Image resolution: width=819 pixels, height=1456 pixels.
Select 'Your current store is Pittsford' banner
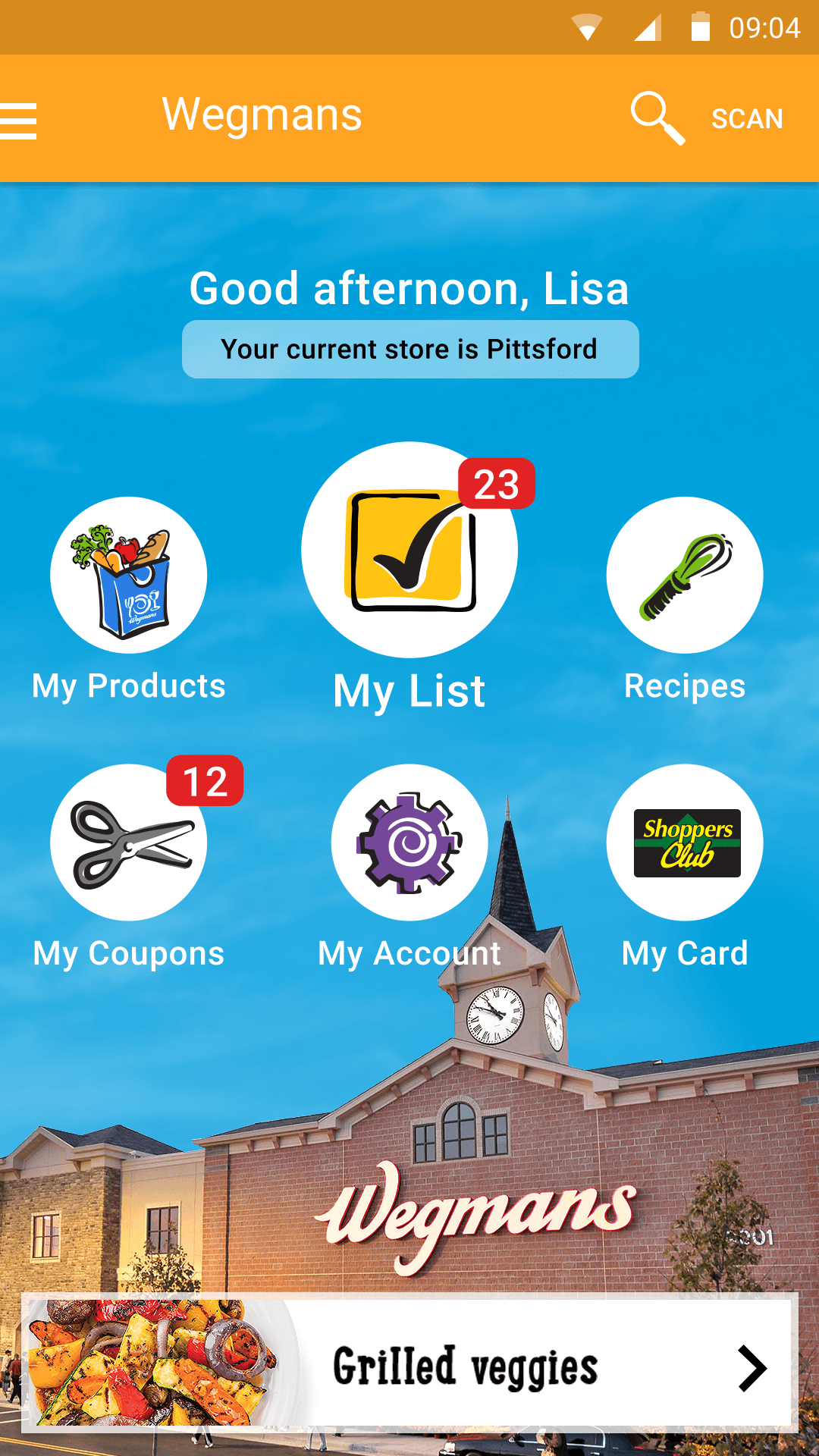409,349
